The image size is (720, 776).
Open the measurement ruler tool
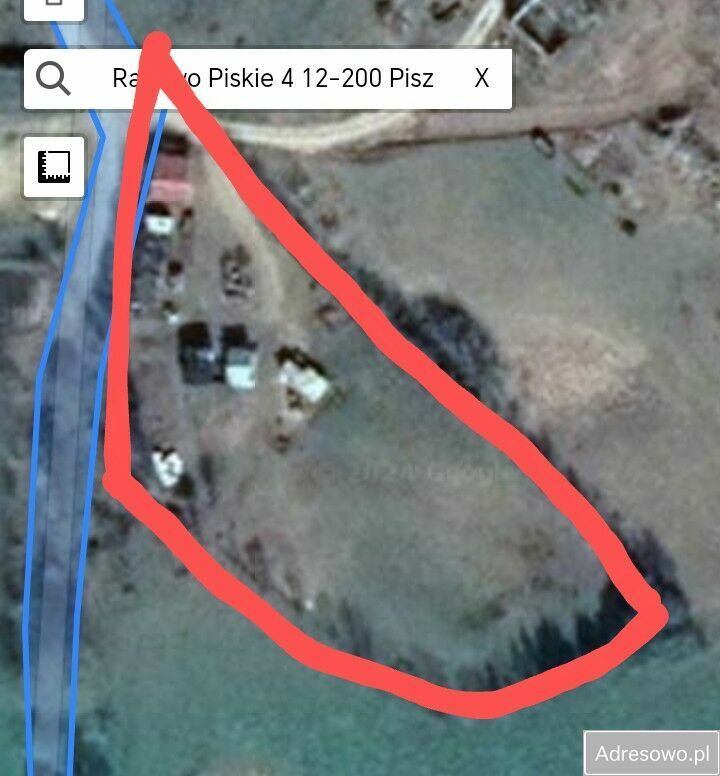coord(54,166)
